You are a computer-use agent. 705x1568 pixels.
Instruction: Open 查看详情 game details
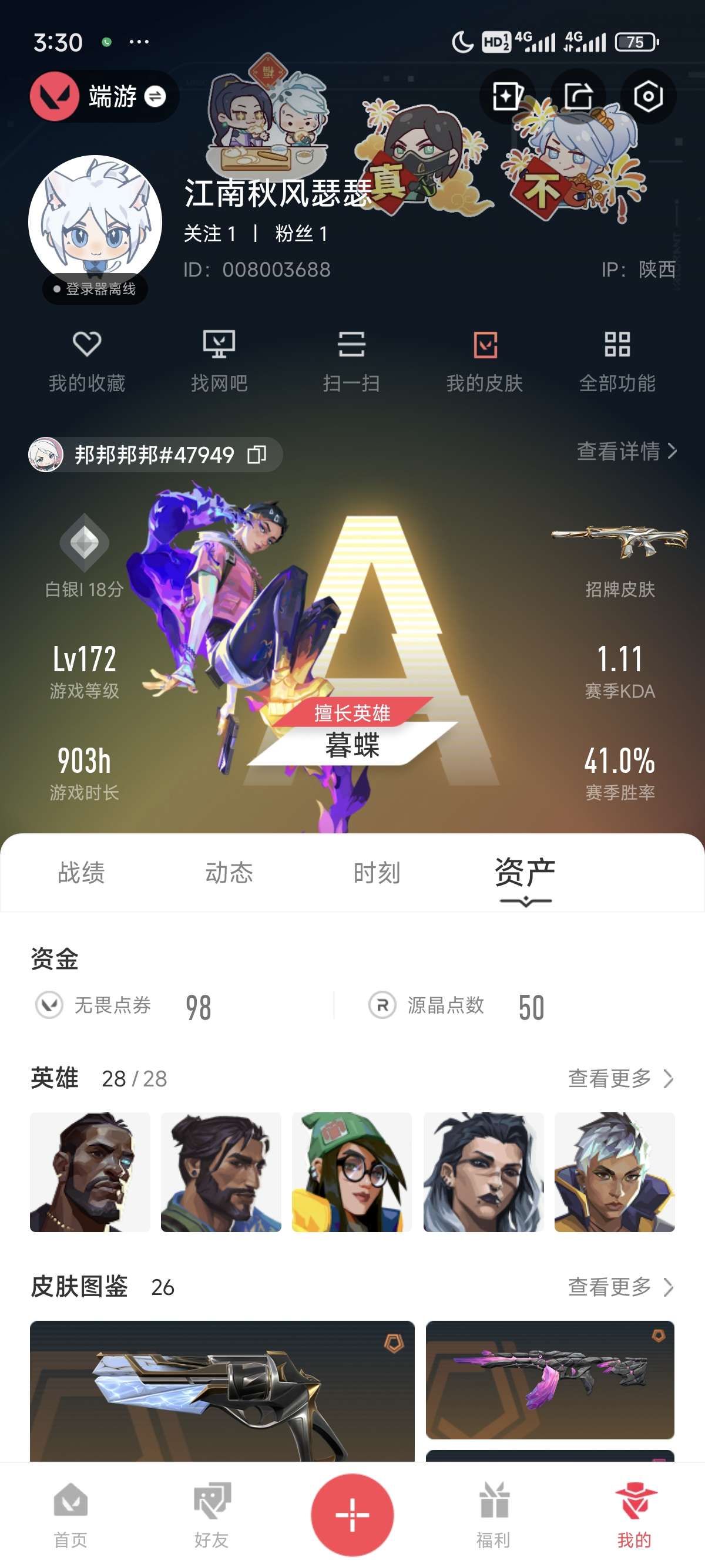point(626,451)
